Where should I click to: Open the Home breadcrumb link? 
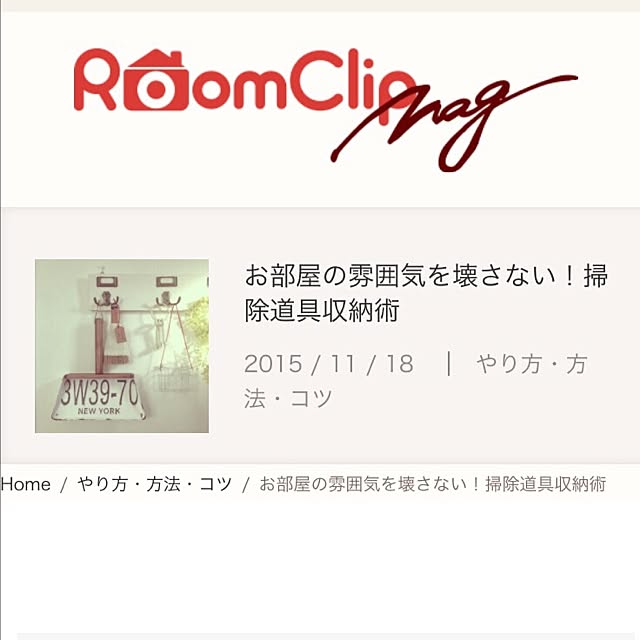[x=26, y=484]
